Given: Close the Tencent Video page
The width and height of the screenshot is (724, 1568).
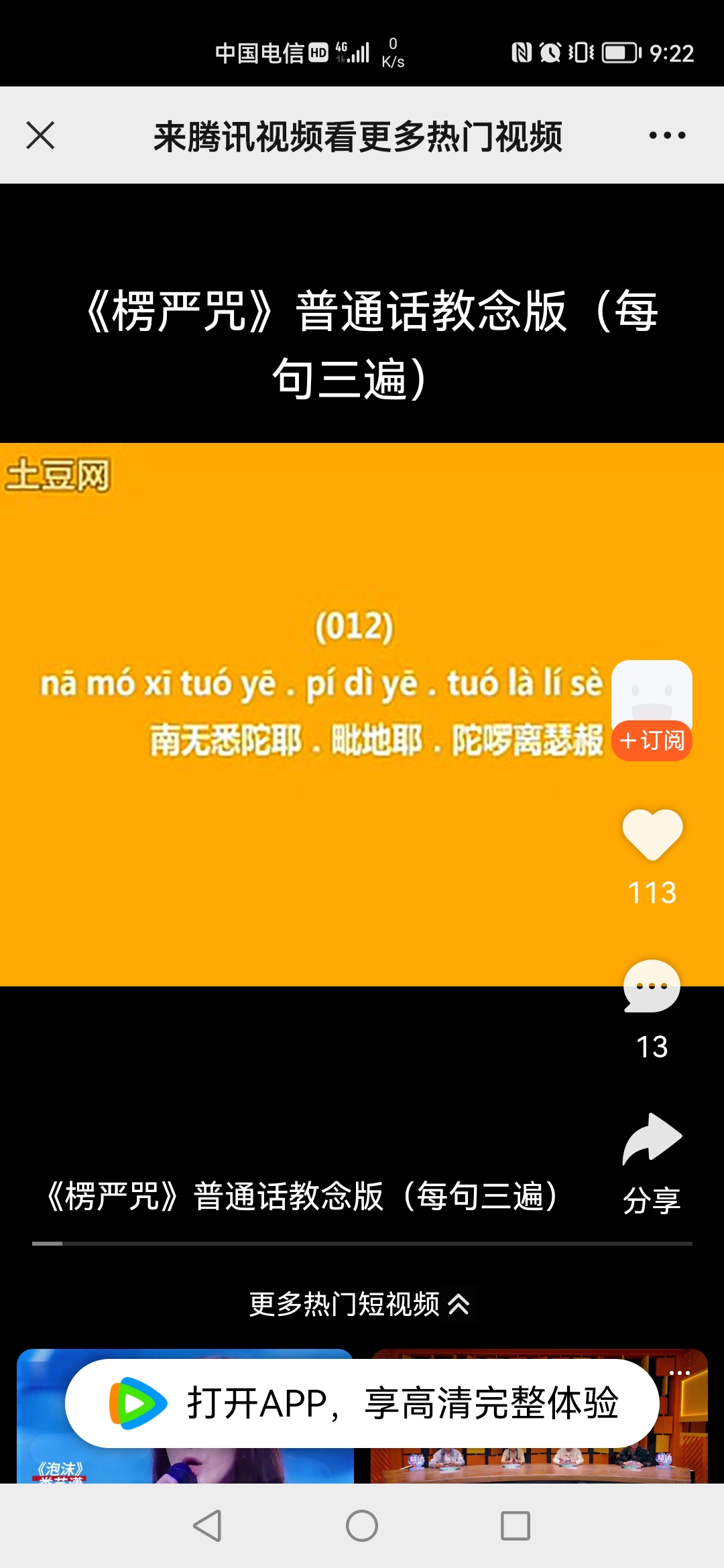Looking at the screenshot, I should (x=40, y=135).
